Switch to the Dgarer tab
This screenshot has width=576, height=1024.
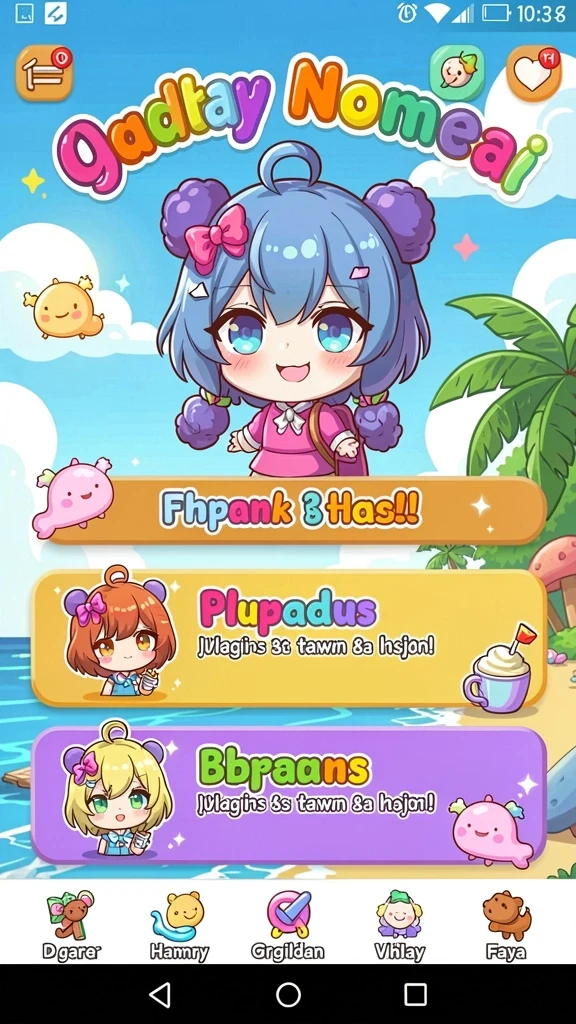(71, 925)
